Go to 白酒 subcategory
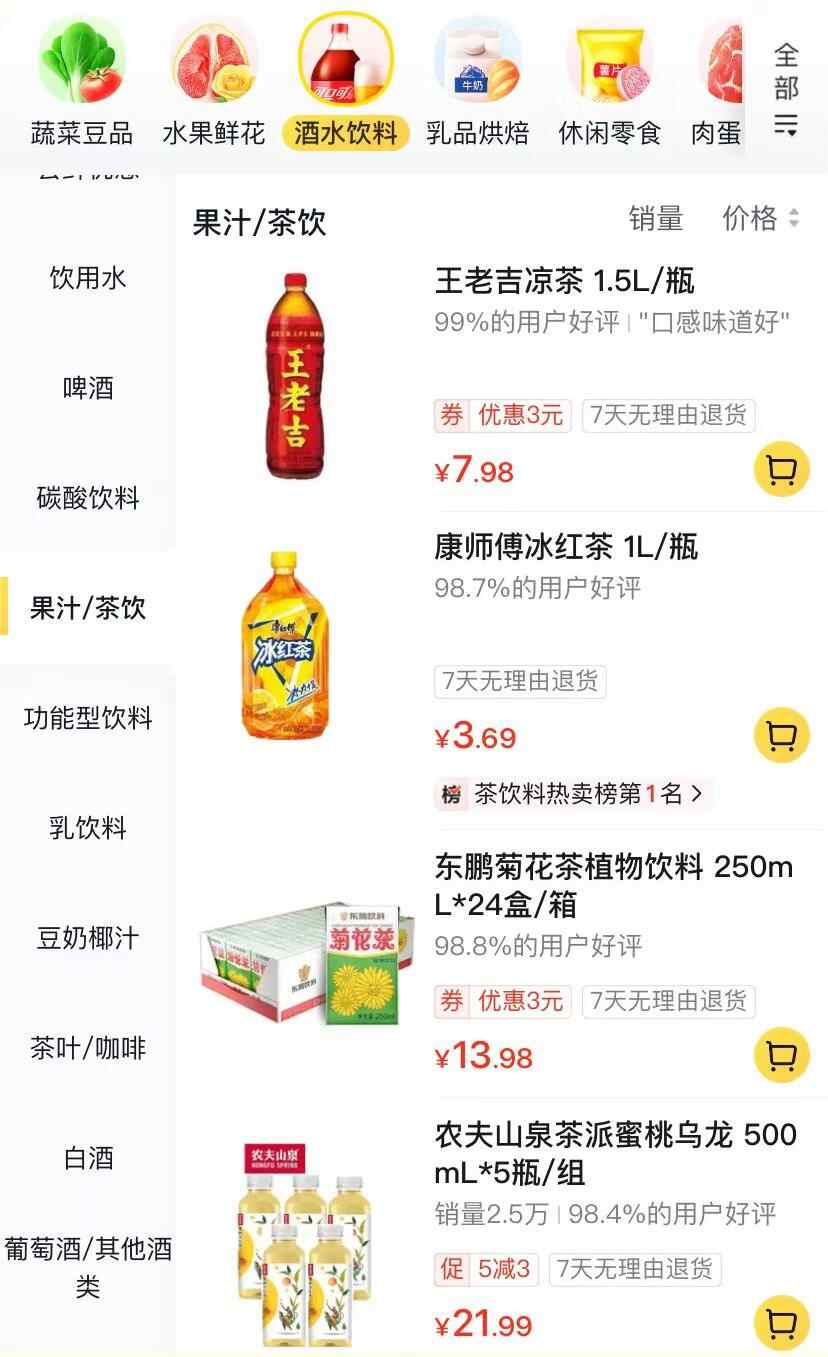Viewport: 828px width, 1357px height. [x=88, y=1158]
